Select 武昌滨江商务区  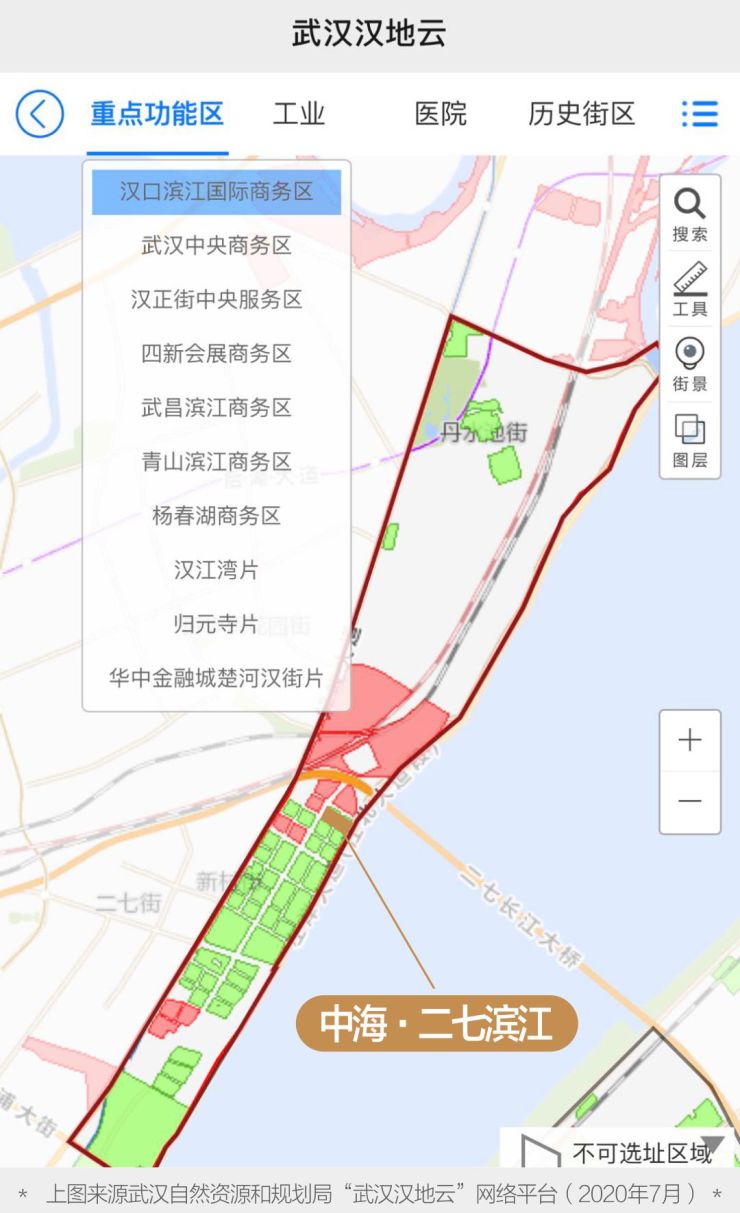(216, 408)
